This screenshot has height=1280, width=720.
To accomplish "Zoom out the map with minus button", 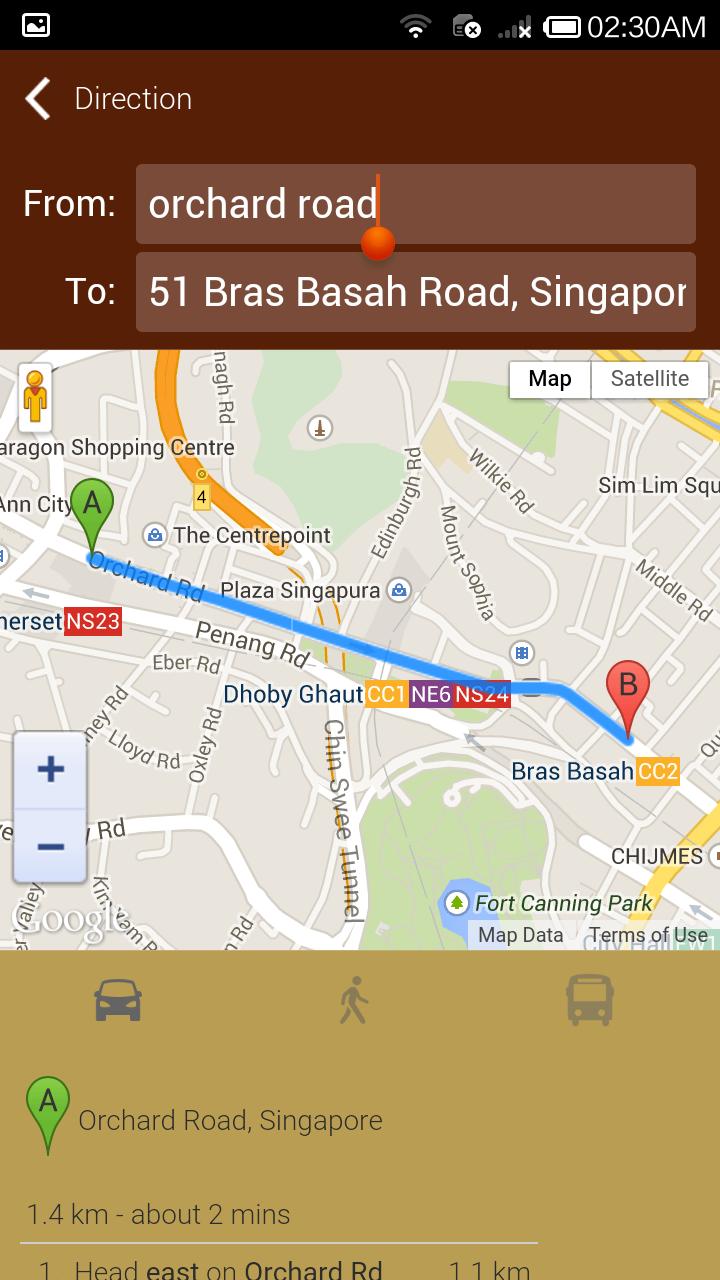I will [x=50, y=846].
